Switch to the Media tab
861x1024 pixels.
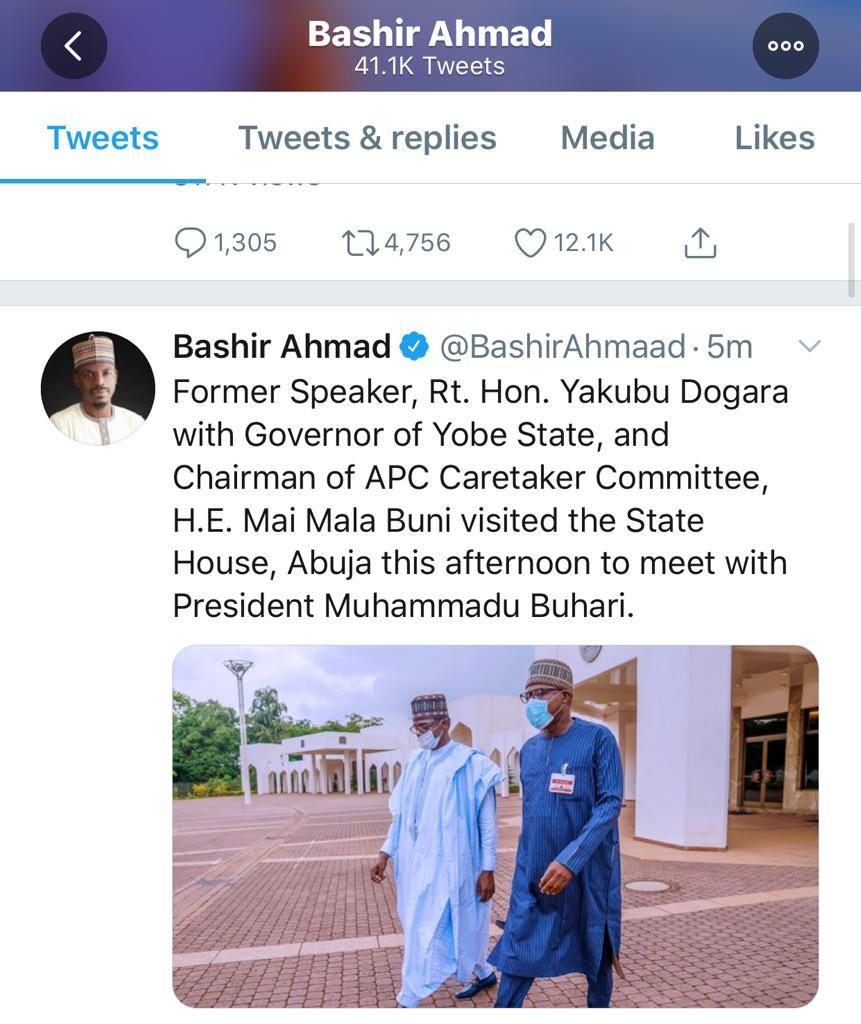coord(607,138)
